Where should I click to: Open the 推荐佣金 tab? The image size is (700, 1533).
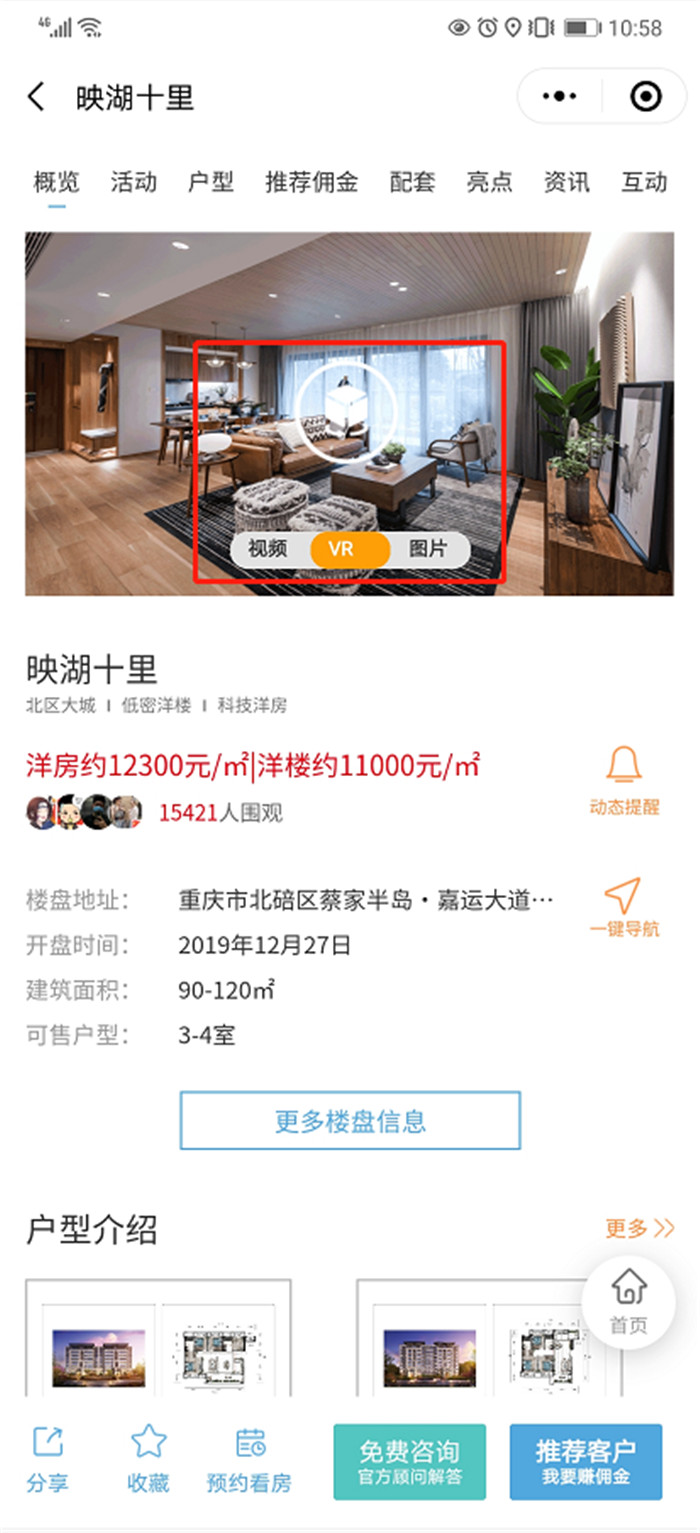[311, 182]
